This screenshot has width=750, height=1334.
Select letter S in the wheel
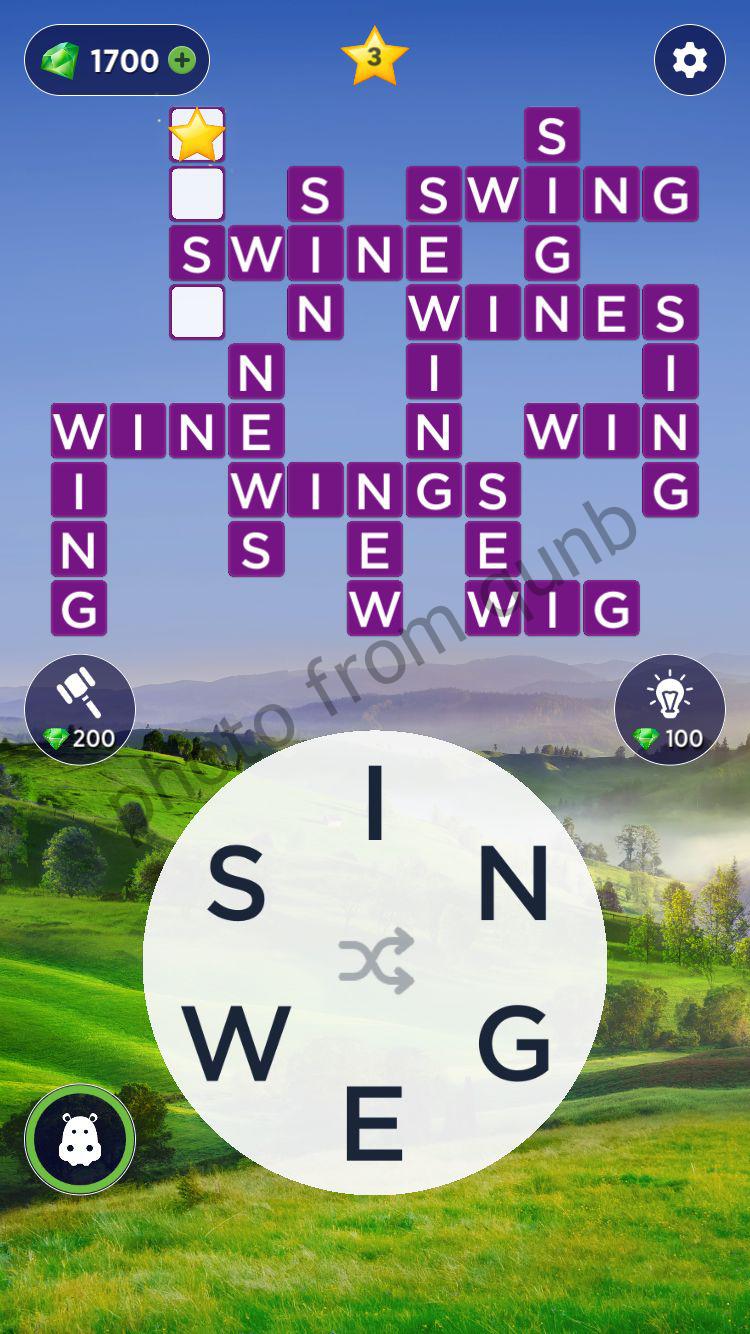tap(236, 884)
